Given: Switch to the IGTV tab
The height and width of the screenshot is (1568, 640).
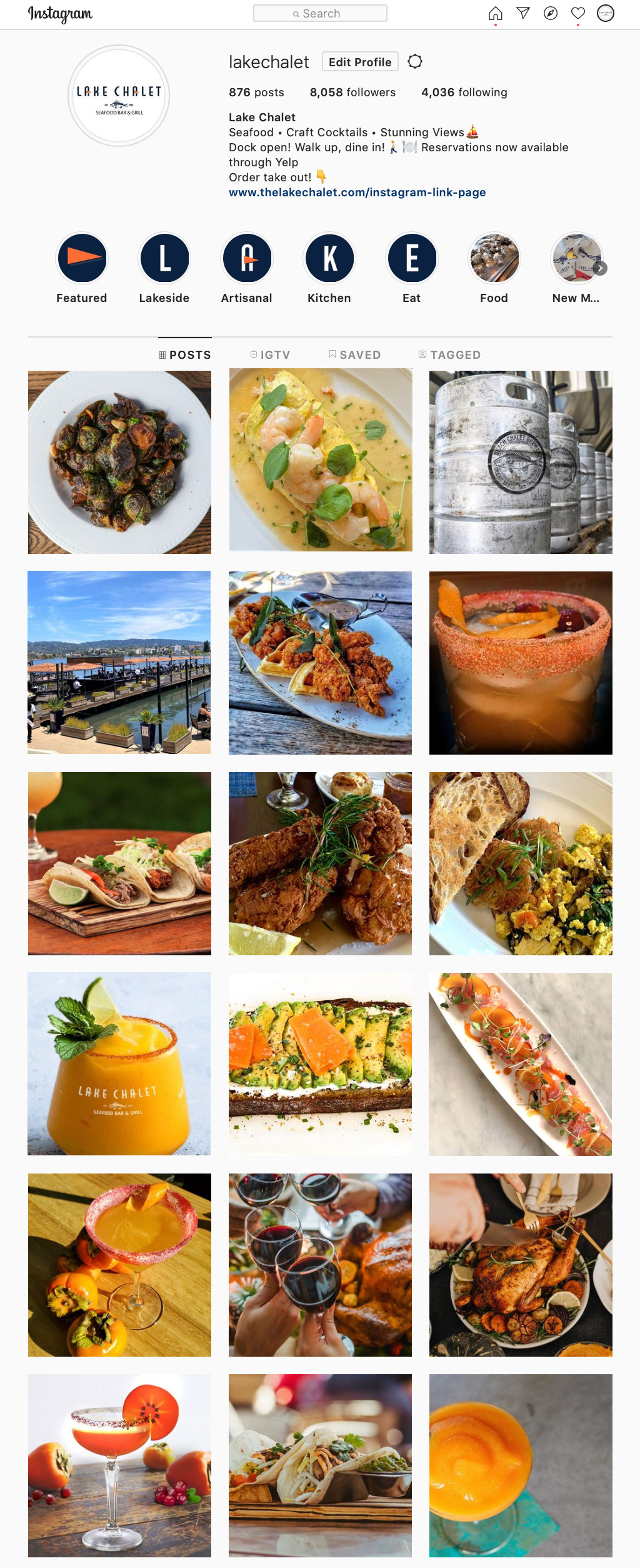Looking at the screenshot, I should [x=270, y=355].
